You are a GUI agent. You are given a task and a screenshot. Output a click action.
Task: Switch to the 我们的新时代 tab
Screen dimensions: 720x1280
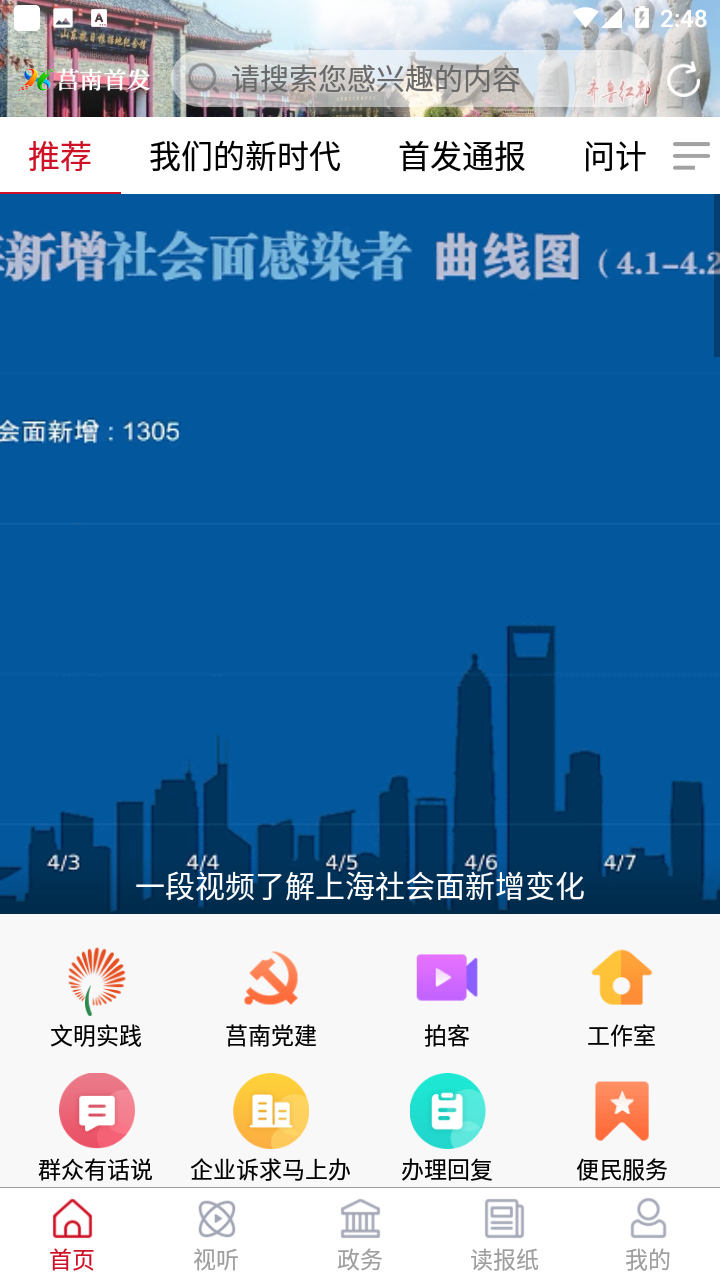(245, 157)
